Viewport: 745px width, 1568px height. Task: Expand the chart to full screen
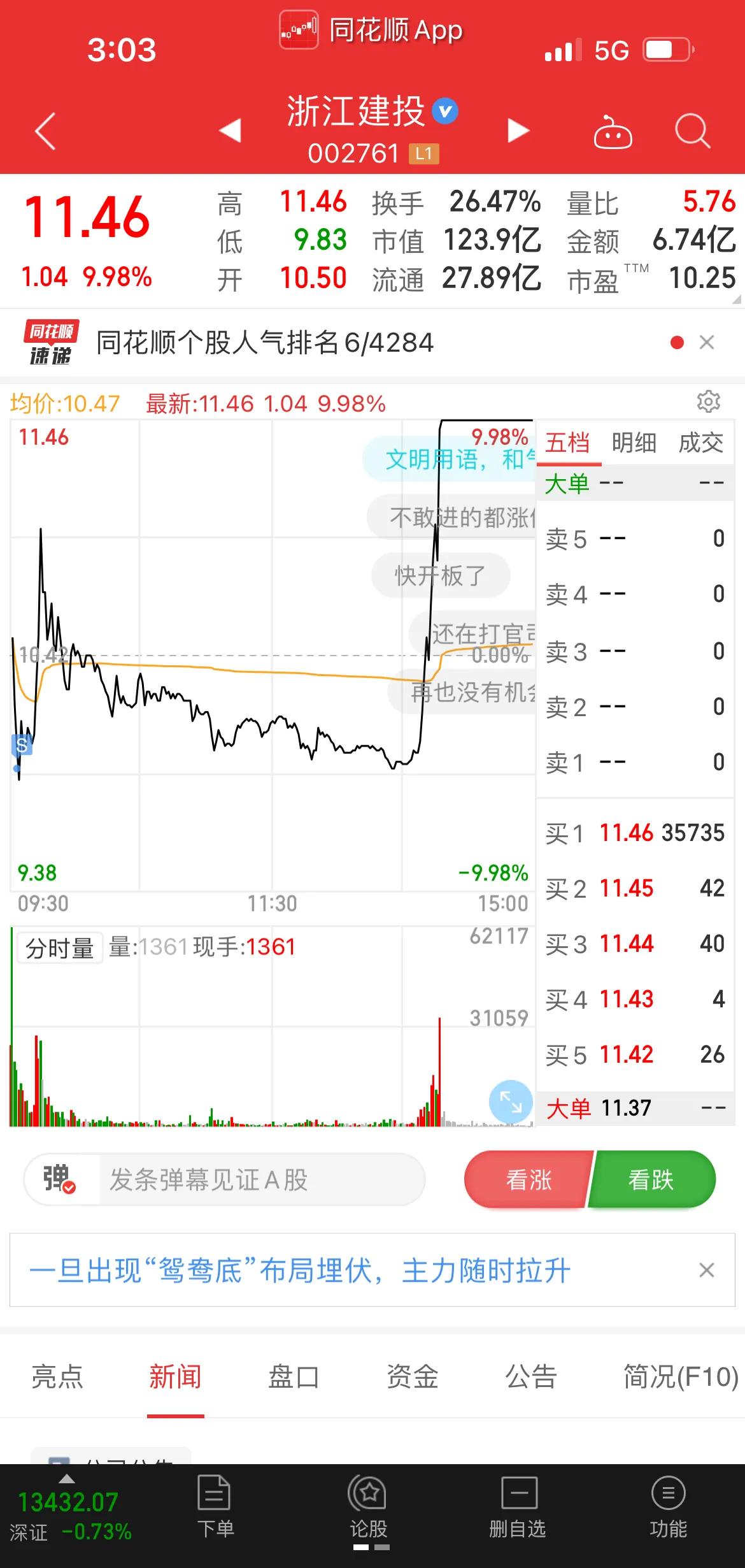(x=511, y=1102)
